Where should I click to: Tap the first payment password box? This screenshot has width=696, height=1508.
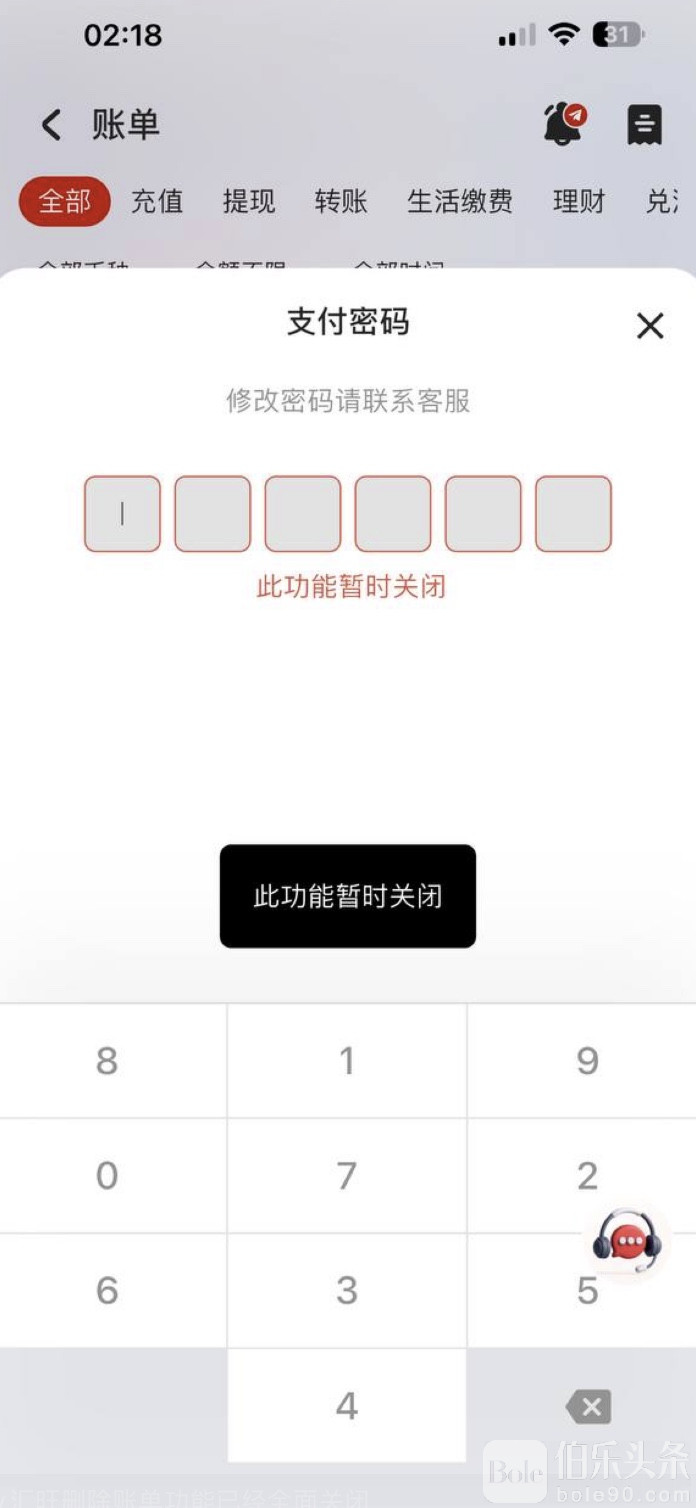pos(122,514)
